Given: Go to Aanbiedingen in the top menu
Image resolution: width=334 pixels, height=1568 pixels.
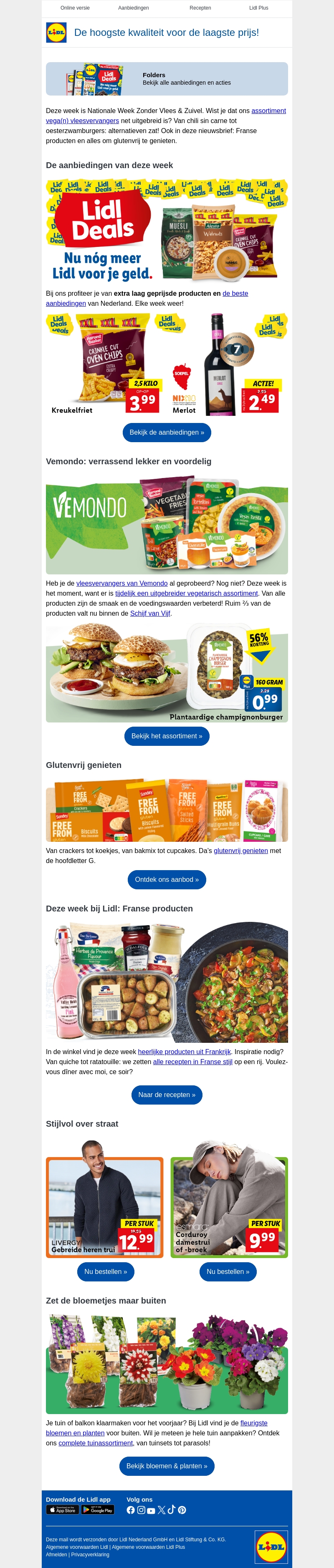Looking at the screenshot, I should (x=134, y=8).
